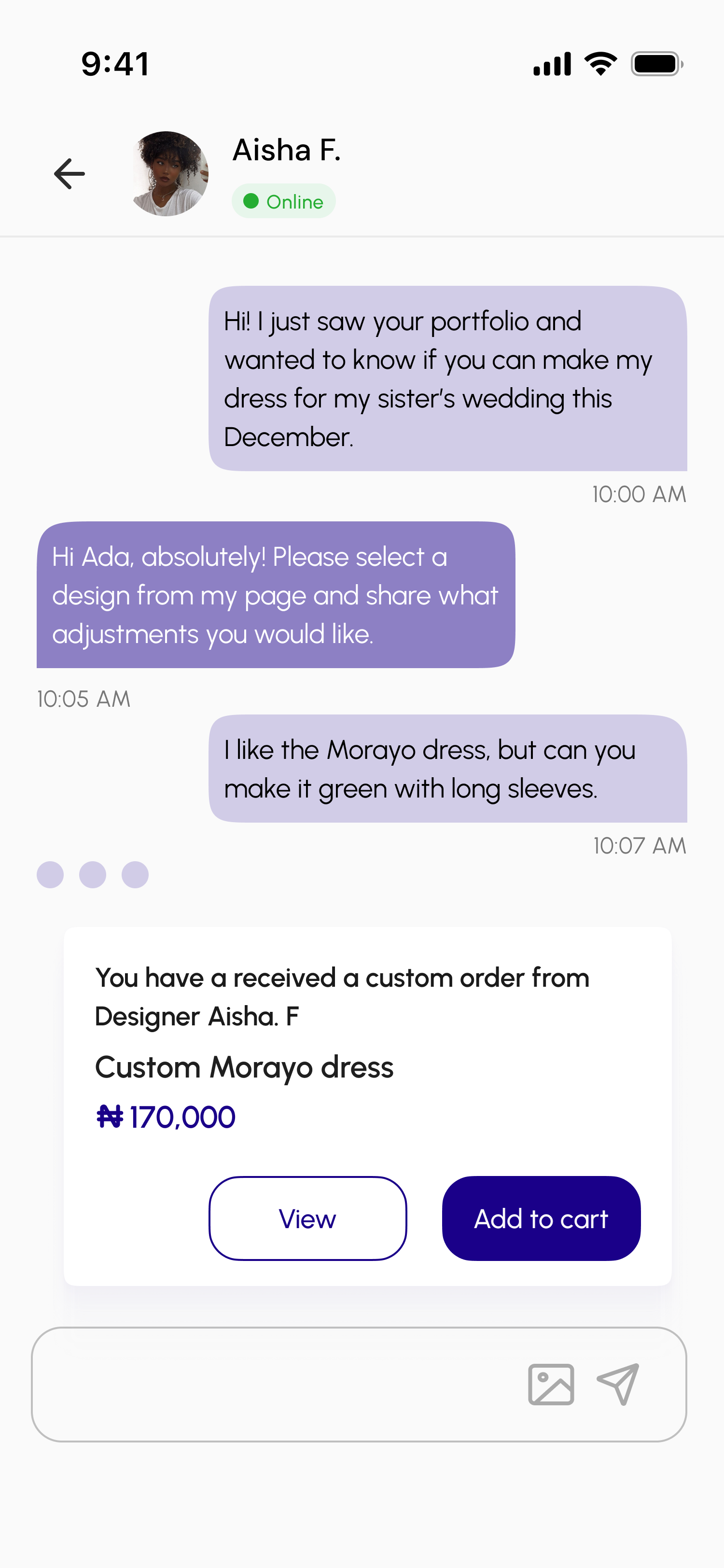This screenshot has height=1568, width=724.
Task: Tap the typing indicator dots
Action: [x=93, y=873]
